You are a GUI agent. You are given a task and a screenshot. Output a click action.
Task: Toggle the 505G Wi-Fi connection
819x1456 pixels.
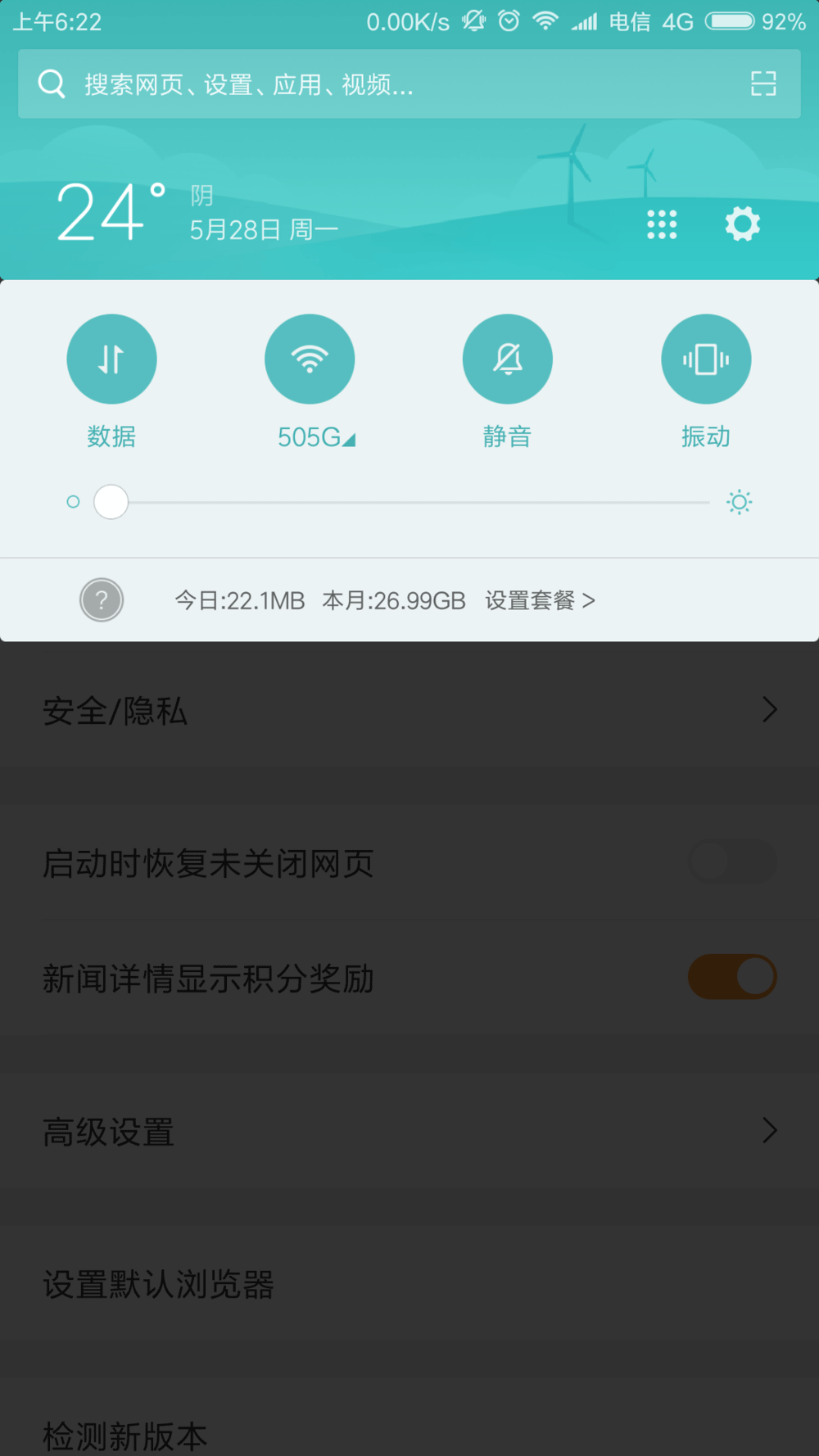(x=310, y=359)
